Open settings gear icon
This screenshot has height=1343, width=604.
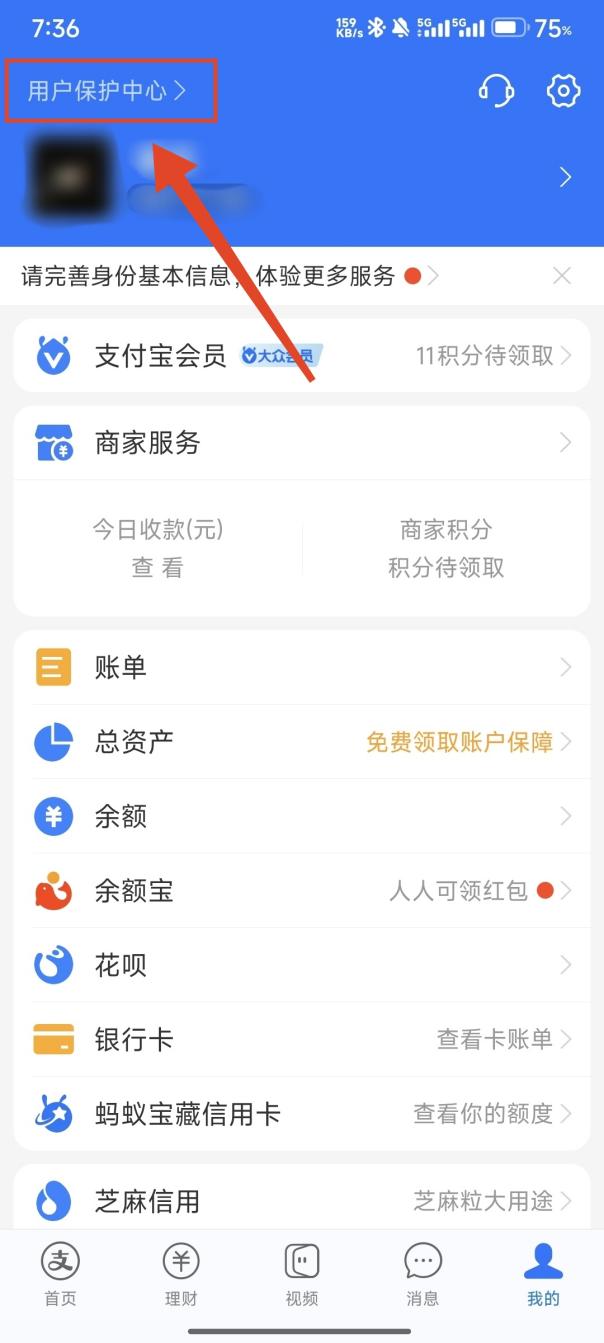click(x=563, y=91)
